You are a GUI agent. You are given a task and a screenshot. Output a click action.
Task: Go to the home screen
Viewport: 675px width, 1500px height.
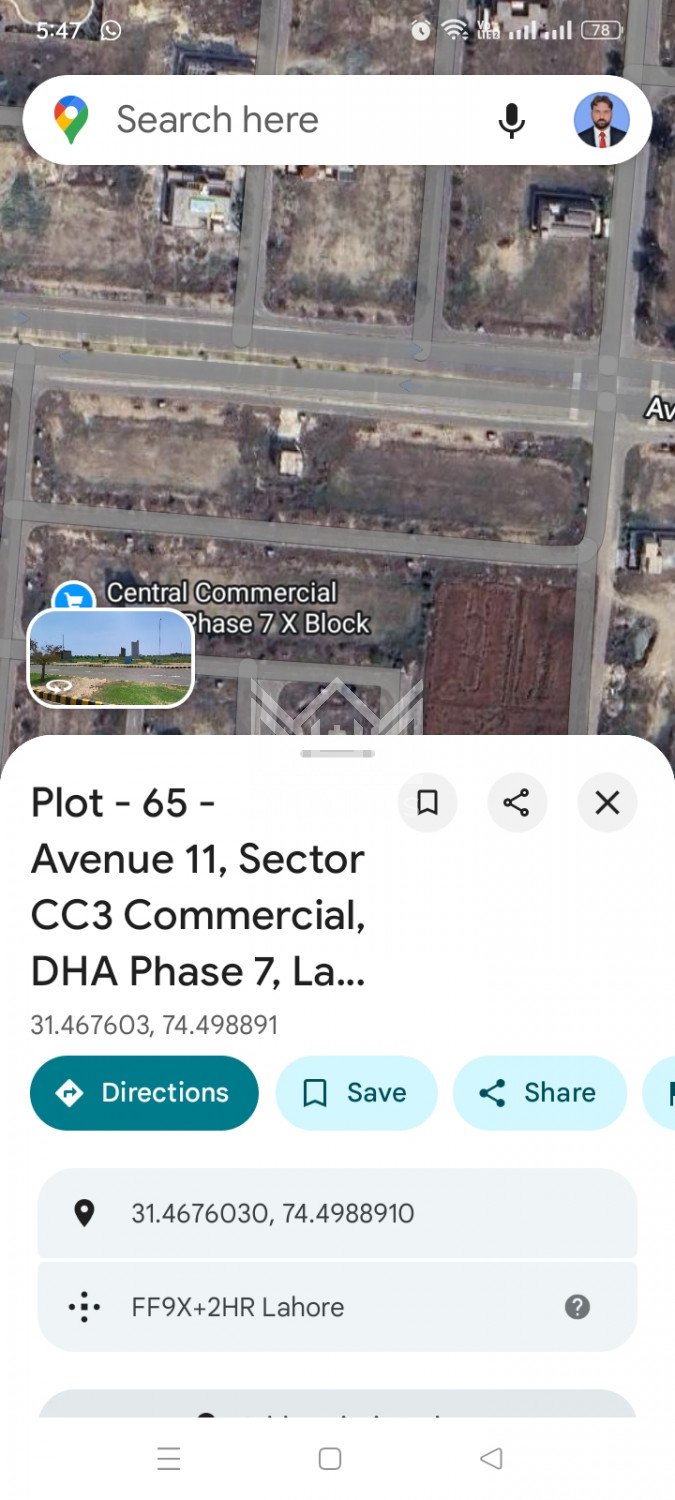[x=330, y=1459]
